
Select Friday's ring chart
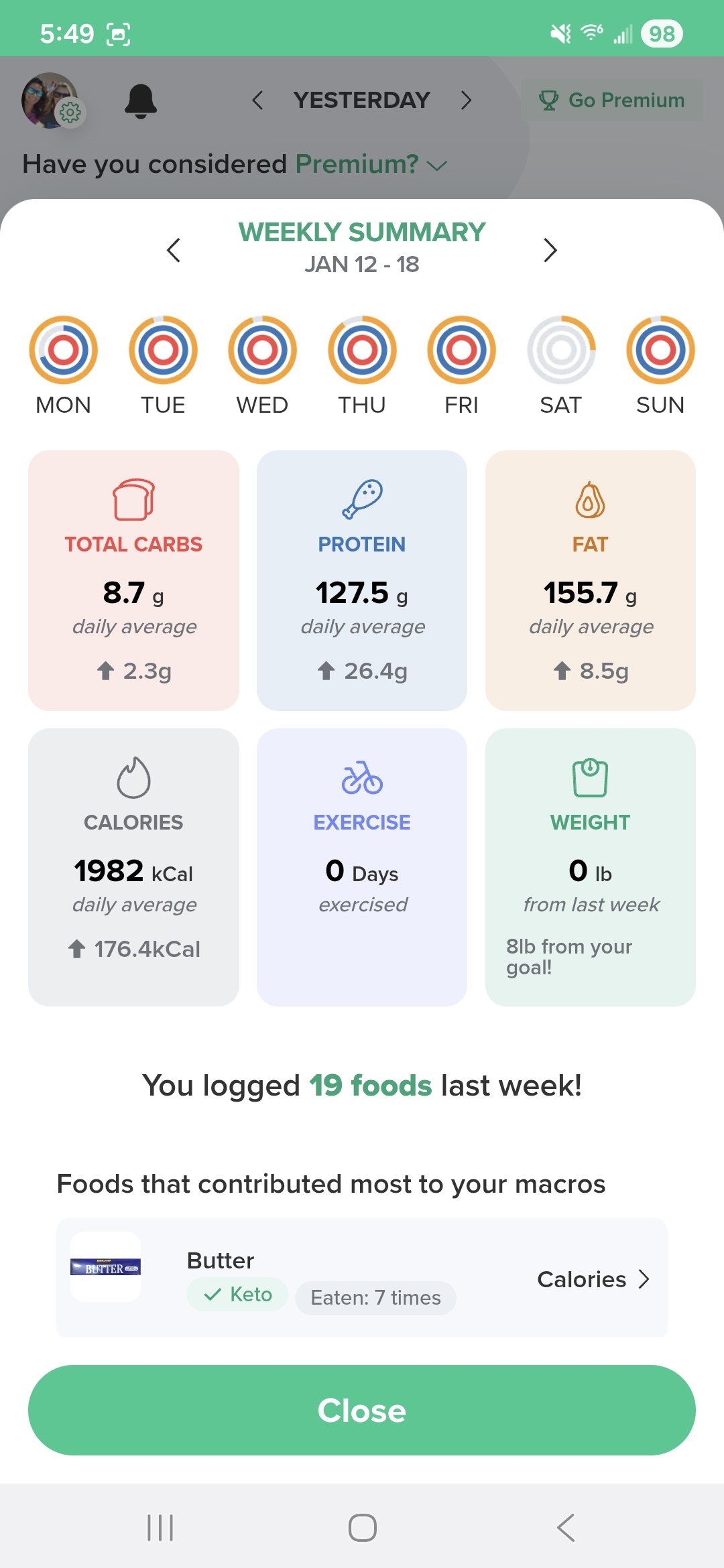pos(461,350)
